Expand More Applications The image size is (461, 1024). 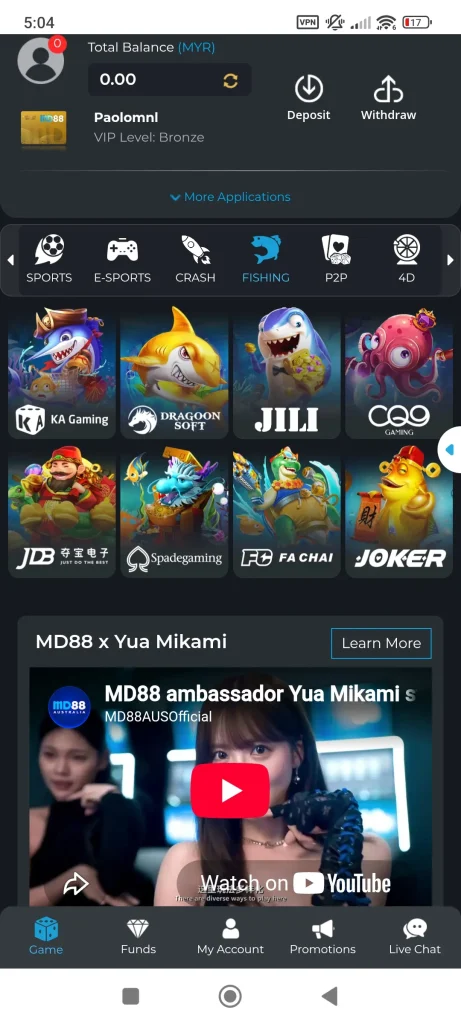(230, 197)
